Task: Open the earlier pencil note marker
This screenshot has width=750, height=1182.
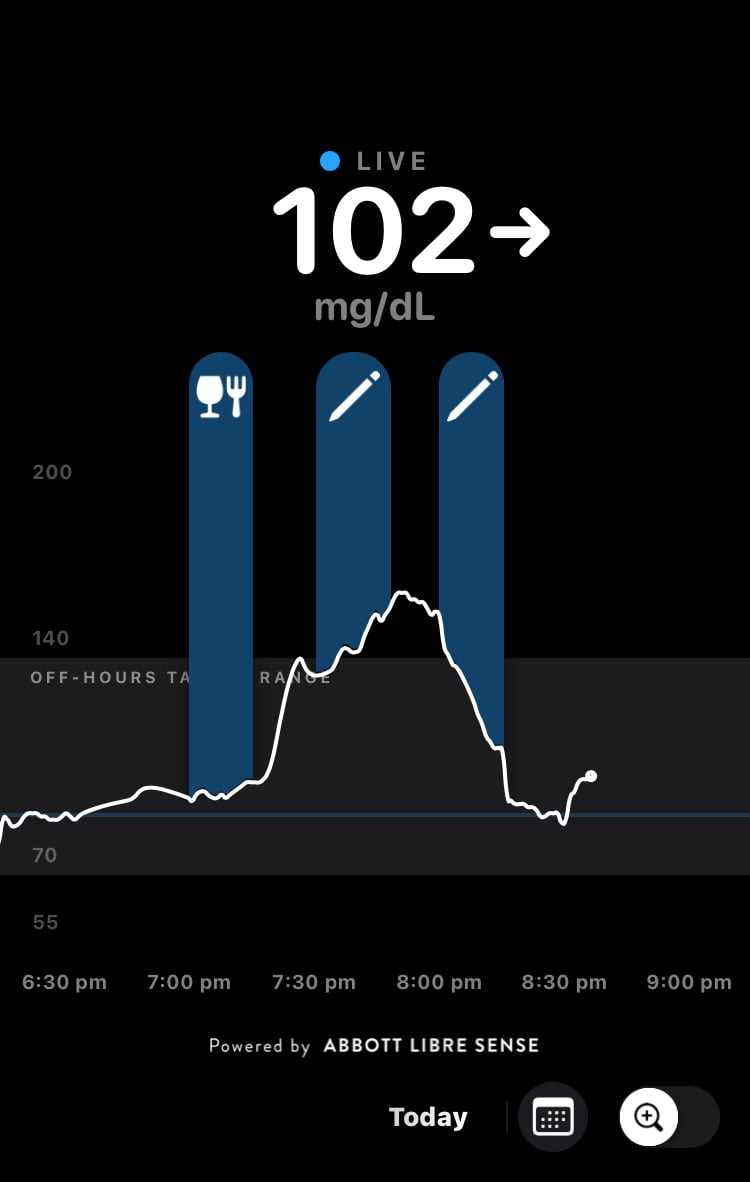Action: [x=353, y=396]
